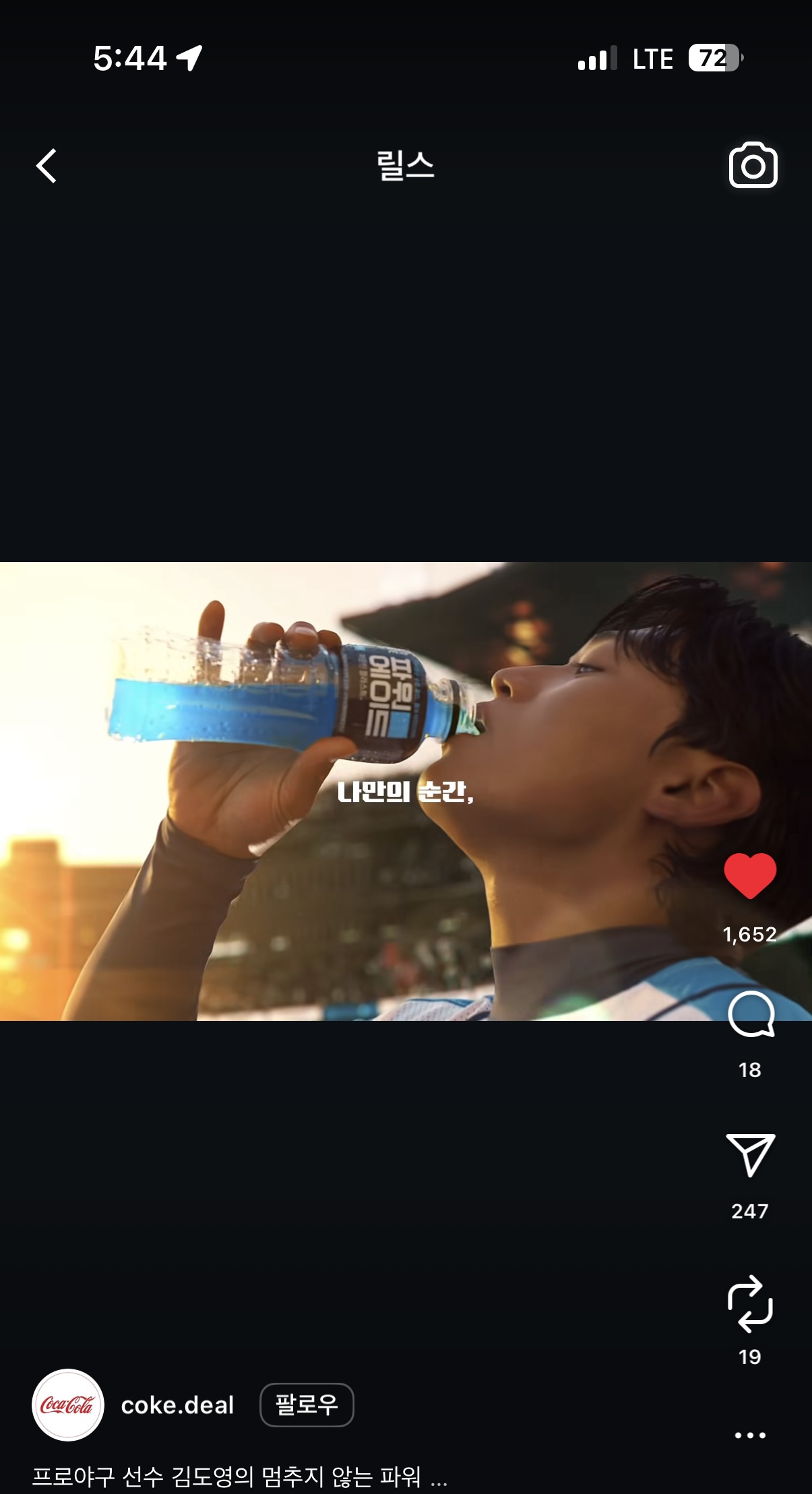
Task: Open the coke.deal username
Action: click(x=177, y=1405)
